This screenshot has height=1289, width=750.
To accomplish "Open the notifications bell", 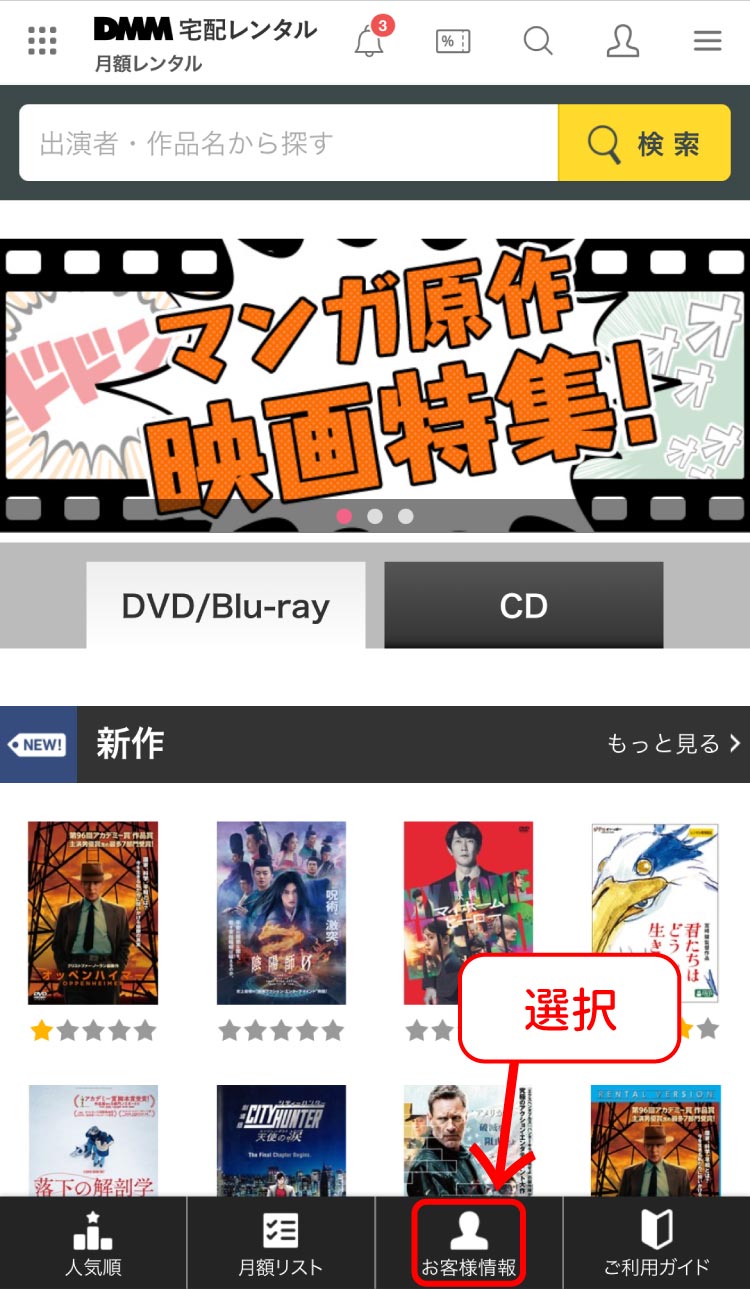I will pos(369,42).
